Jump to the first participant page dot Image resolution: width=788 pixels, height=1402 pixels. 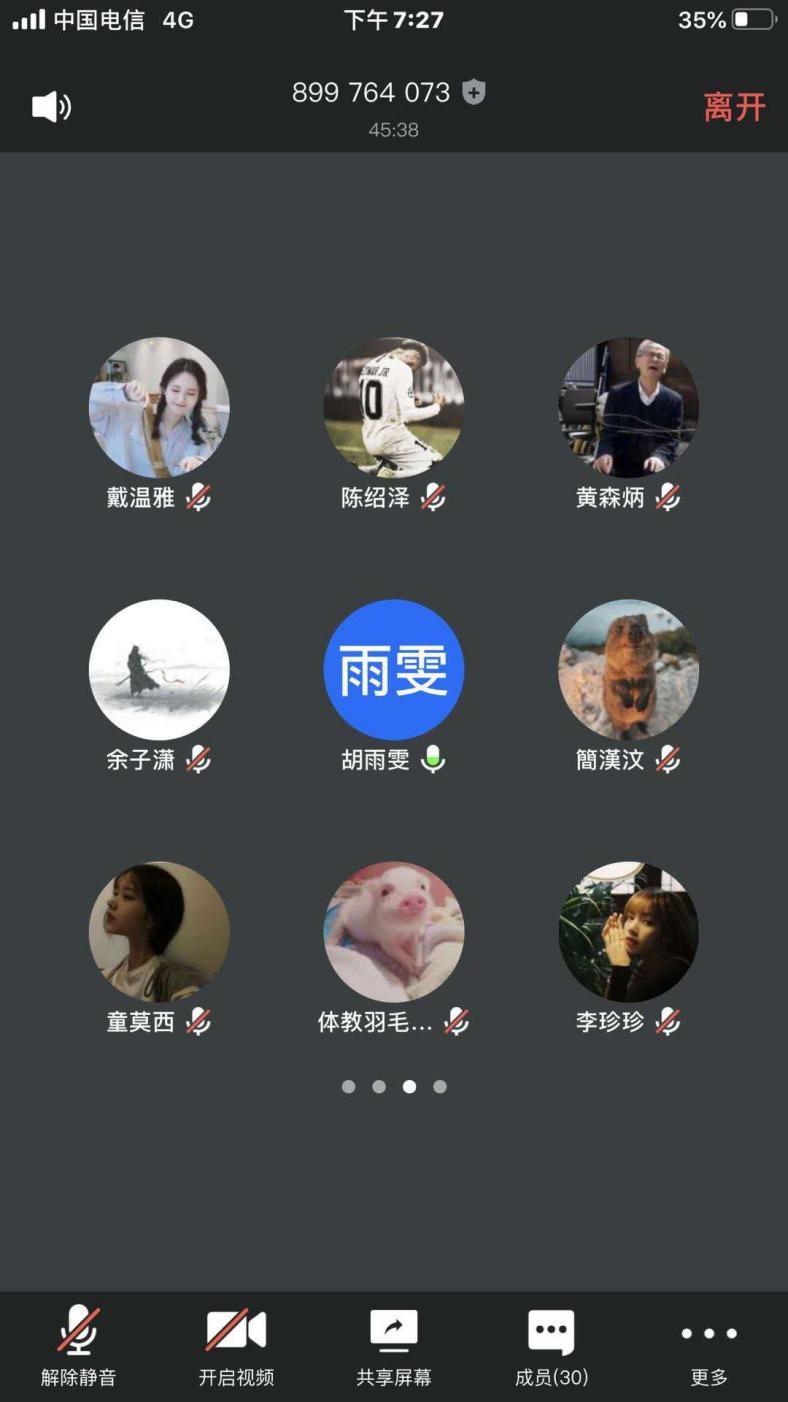(348, 1087)
